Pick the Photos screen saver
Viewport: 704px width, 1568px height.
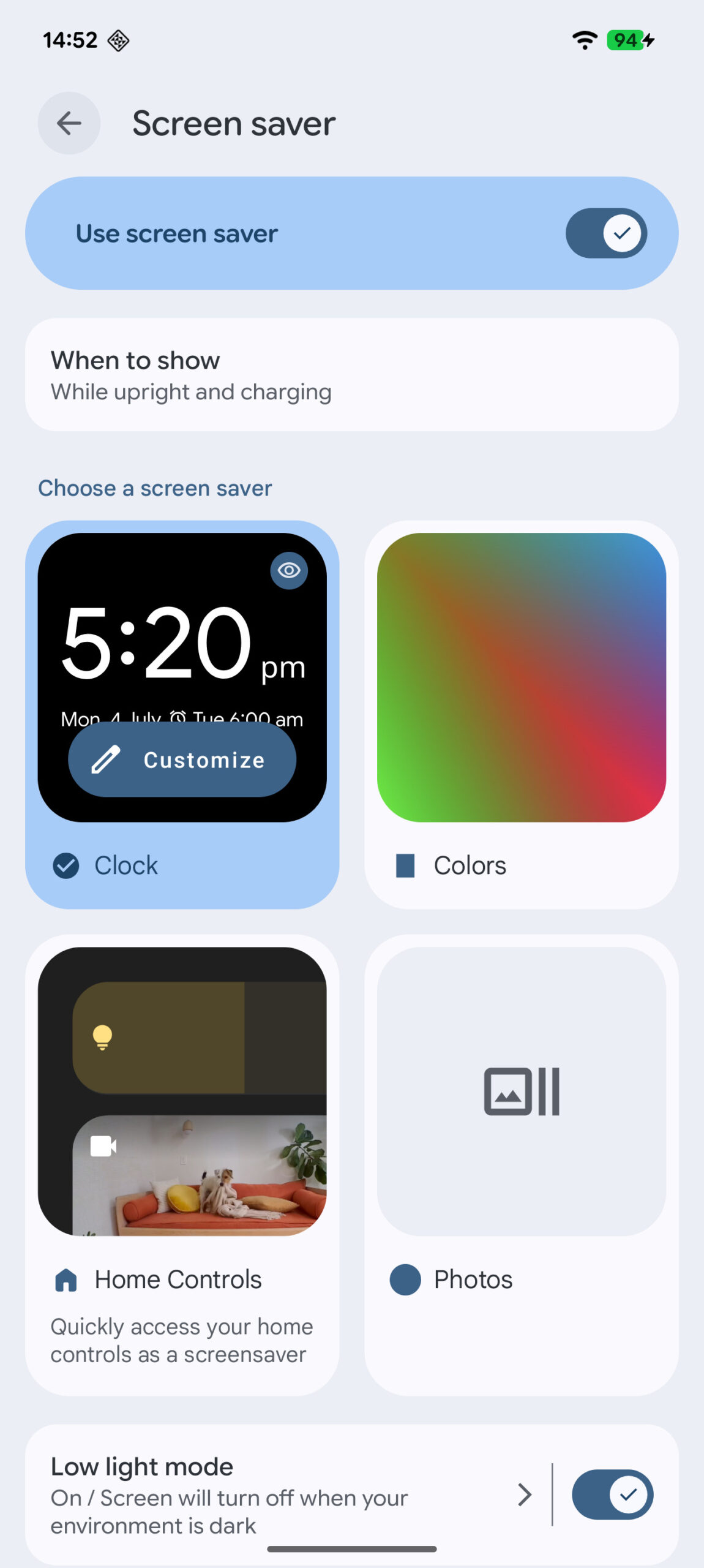(521, 1164)
